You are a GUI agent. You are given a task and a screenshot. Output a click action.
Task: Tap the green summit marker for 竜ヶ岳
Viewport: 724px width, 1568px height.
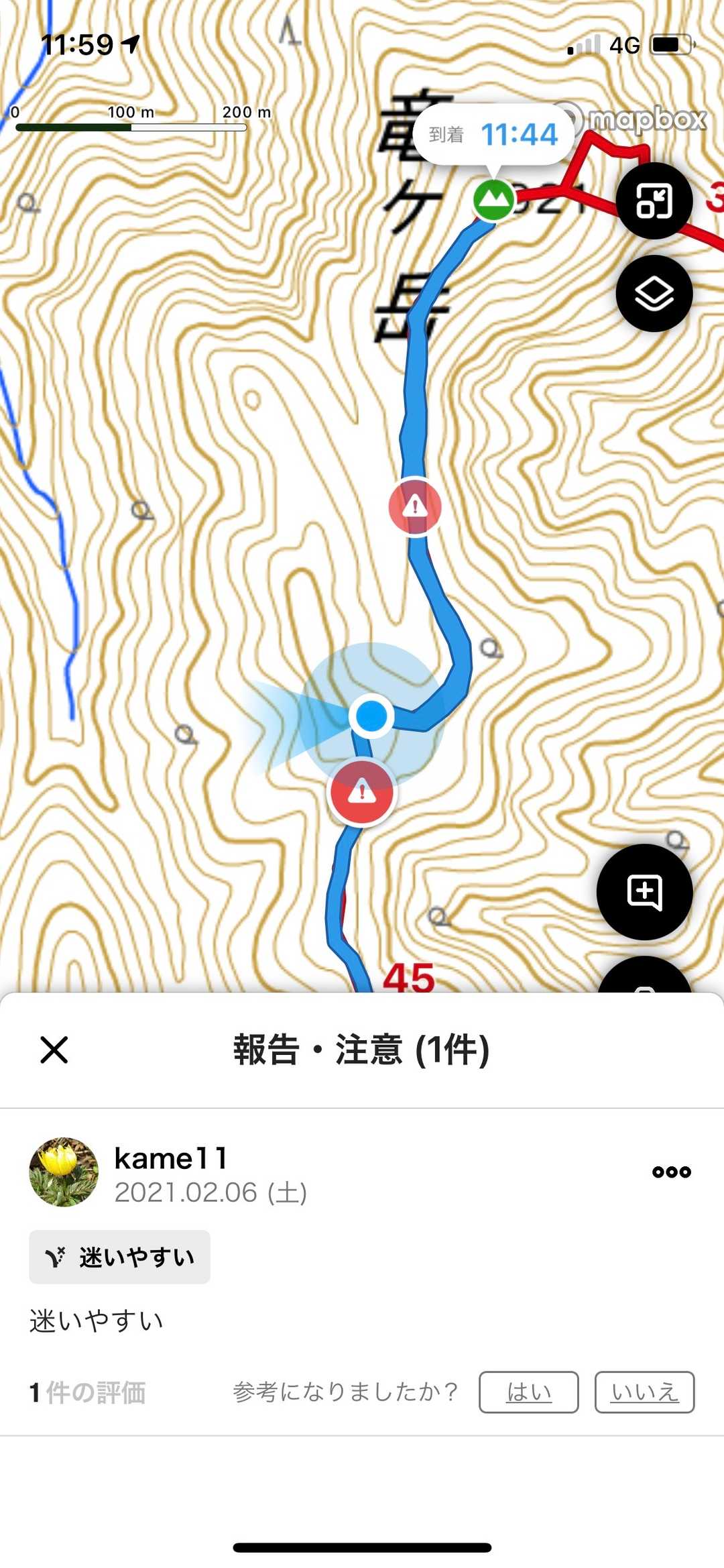[x=494, y=199]
